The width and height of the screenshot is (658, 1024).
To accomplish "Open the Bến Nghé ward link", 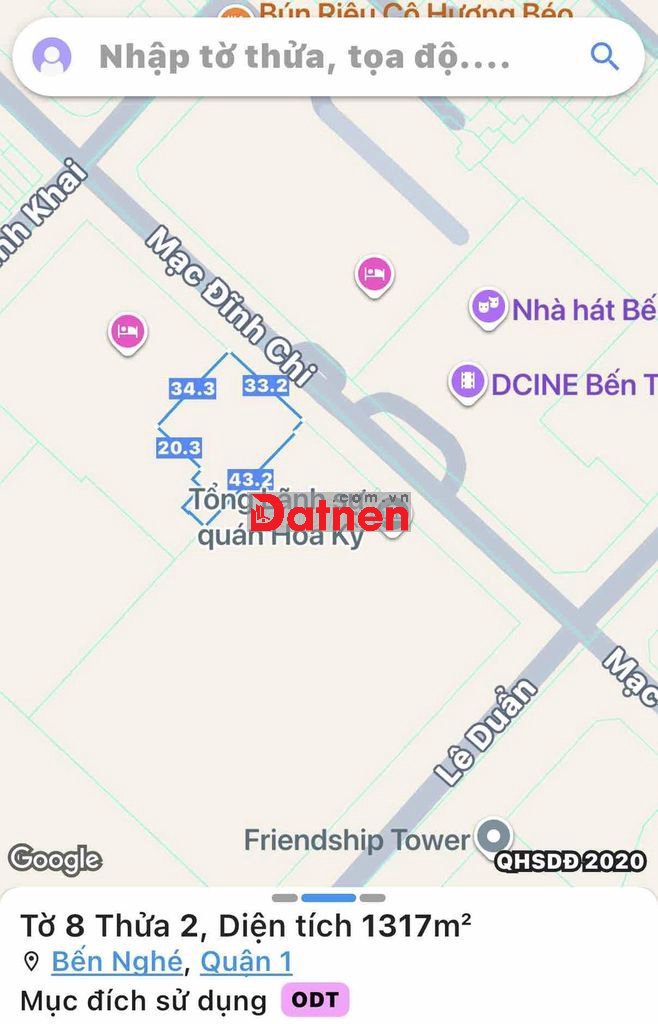I will click(x=116, y=962).
